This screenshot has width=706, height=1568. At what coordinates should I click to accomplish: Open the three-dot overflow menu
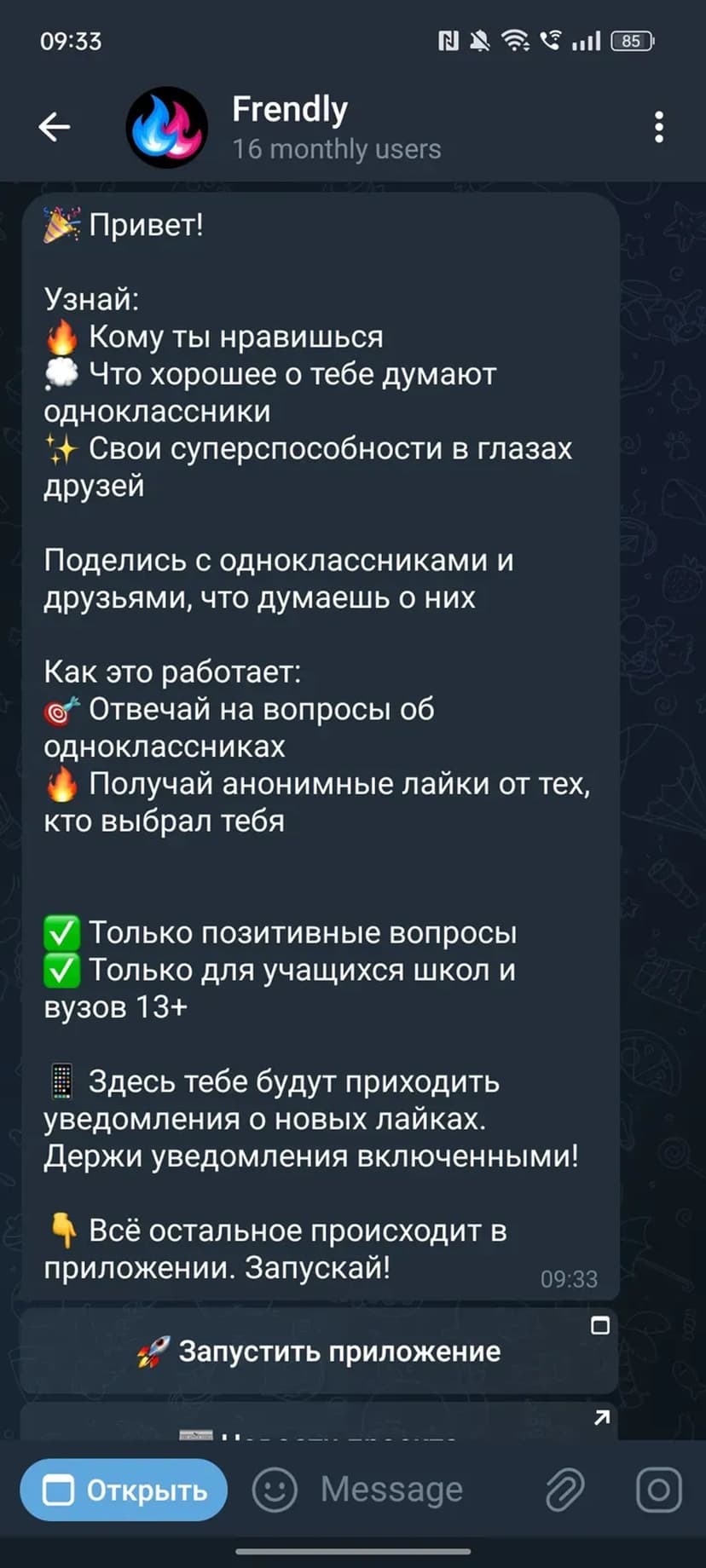[658, 127]
